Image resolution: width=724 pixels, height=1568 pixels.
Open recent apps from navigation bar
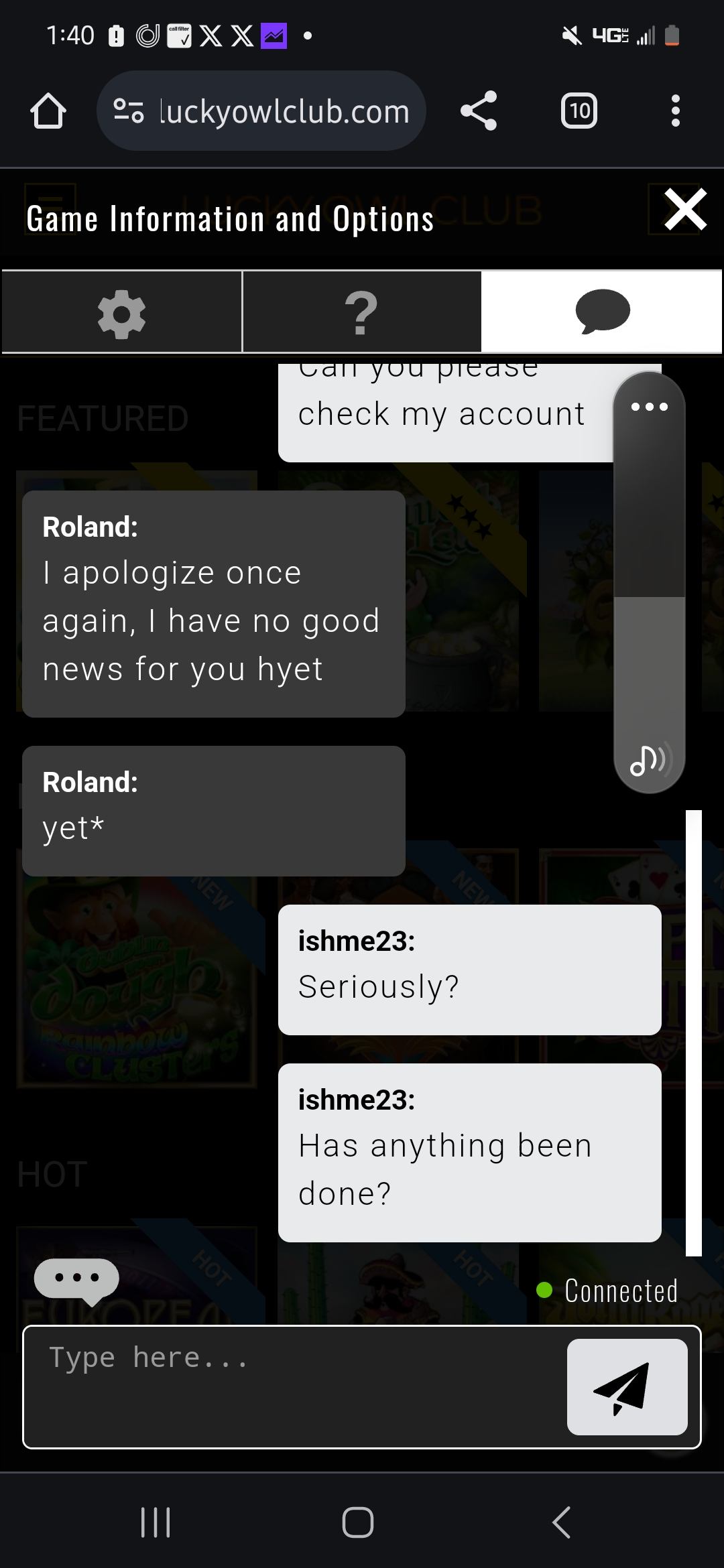coord(156,1522)
